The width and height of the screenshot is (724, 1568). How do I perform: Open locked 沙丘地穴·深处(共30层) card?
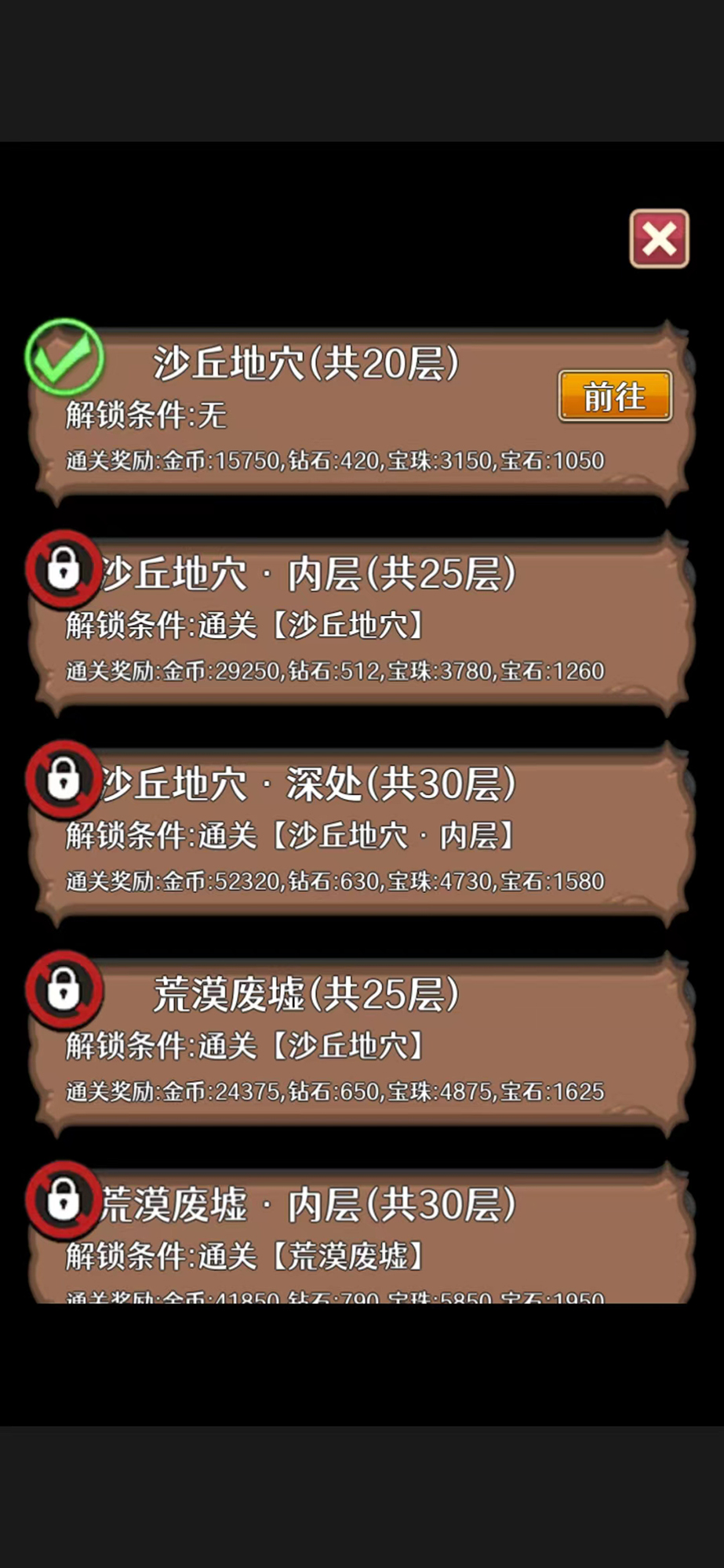(x=361, y=833)
